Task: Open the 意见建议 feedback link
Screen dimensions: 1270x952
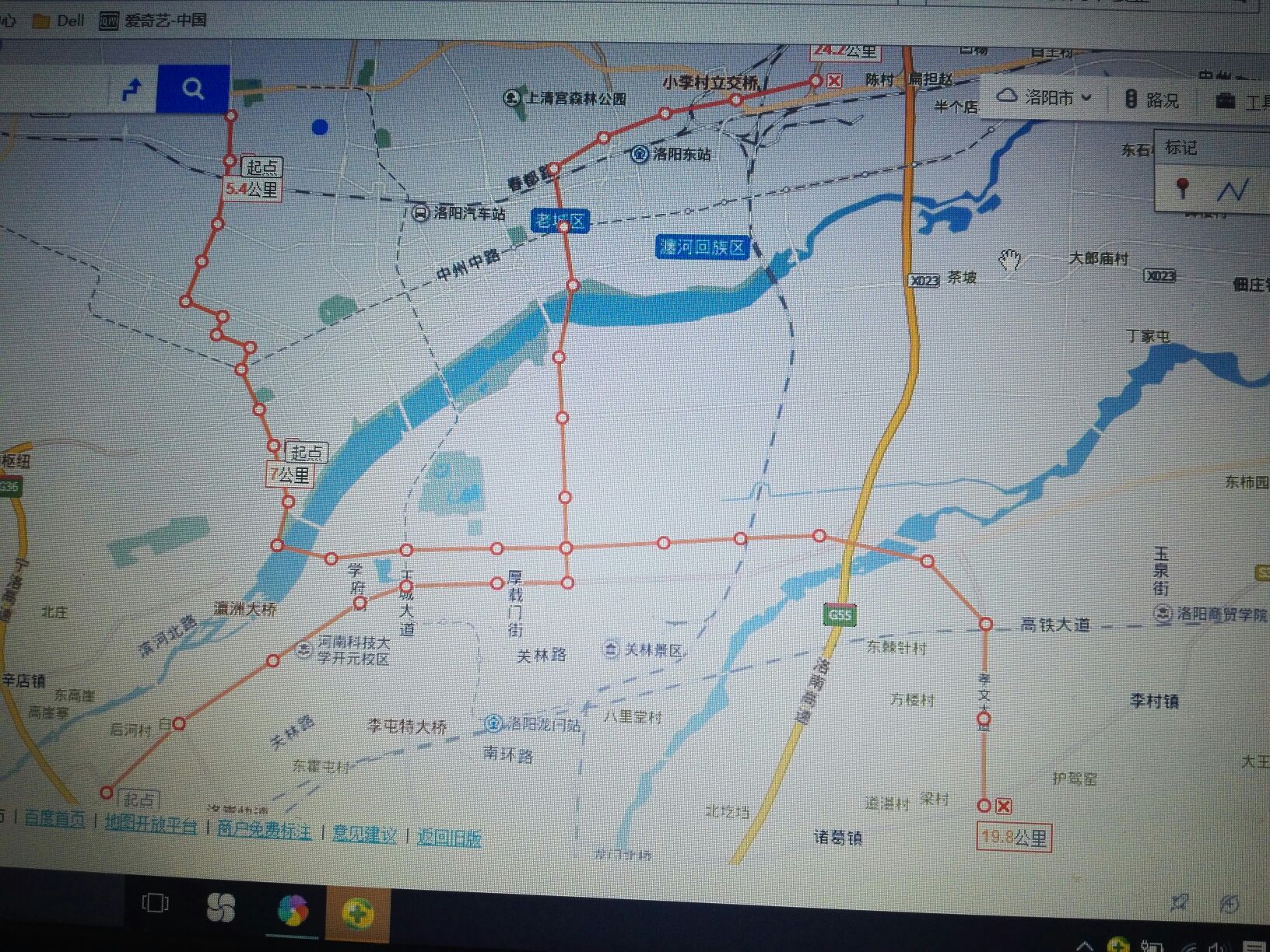Action: pyautogui.click(x=364, y=834)
